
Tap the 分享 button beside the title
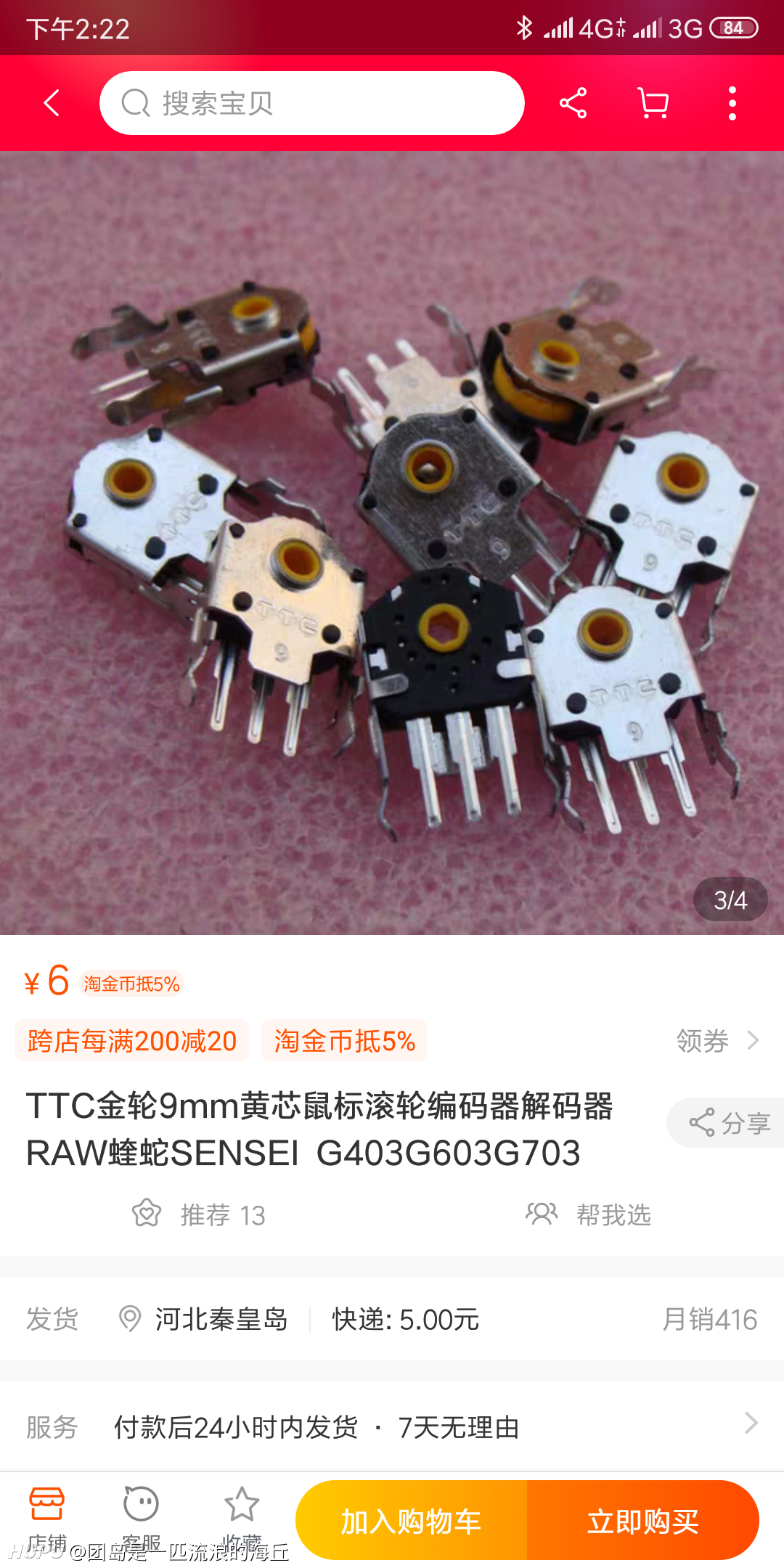coord(726,1123)
